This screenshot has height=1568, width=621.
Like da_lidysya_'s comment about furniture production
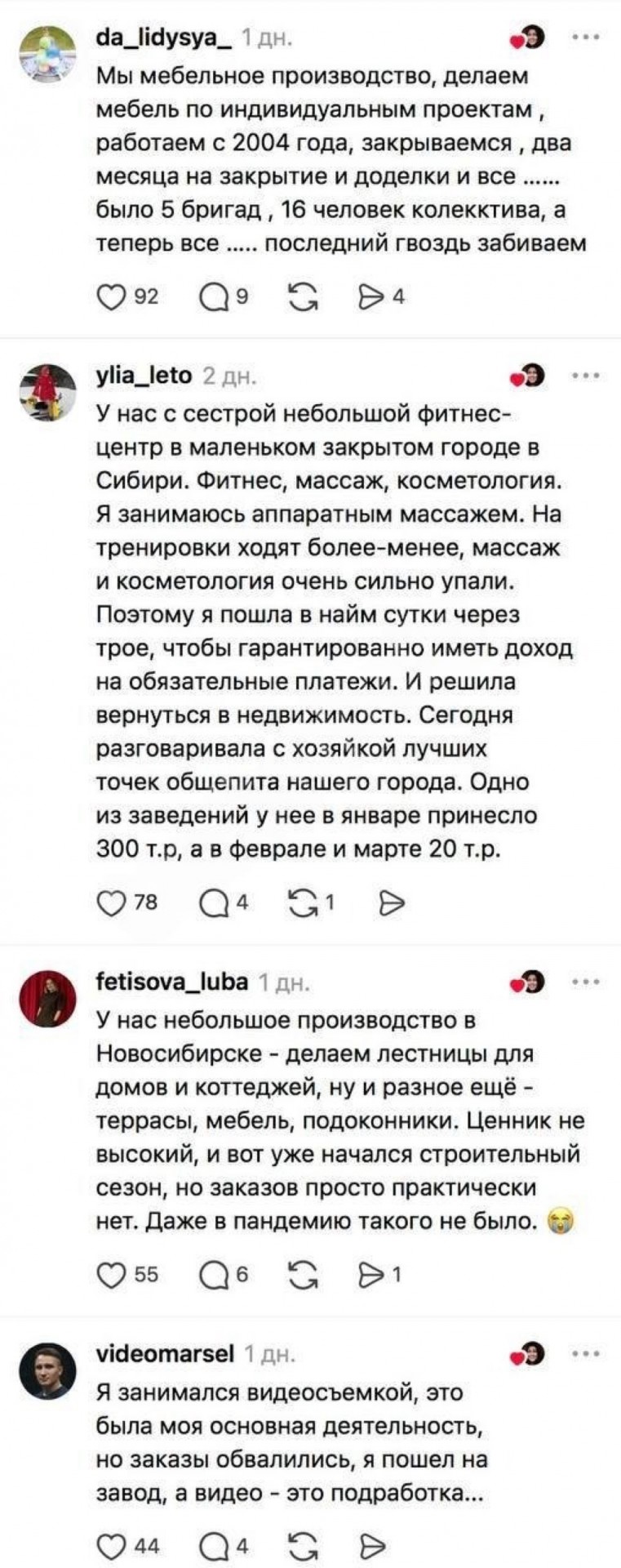tap(109, 297)
